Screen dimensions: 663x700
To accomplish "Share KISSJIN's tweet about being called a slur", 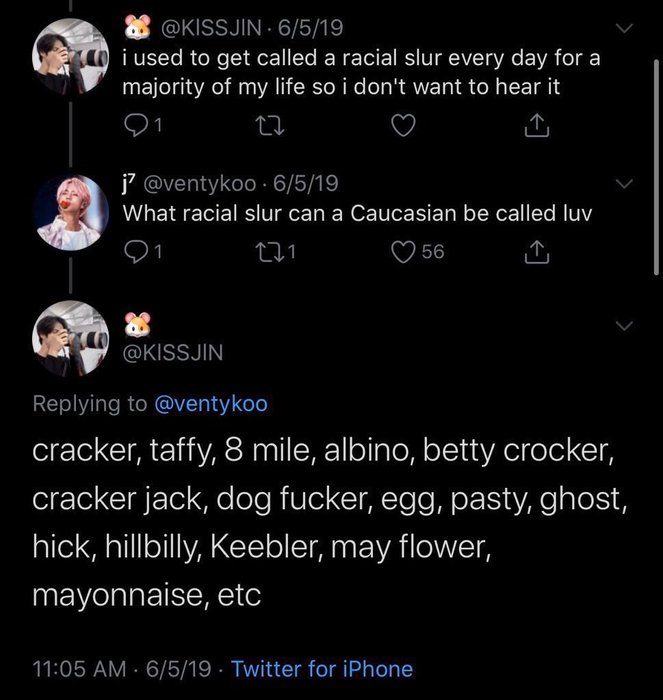I will (x=536, y=127).
